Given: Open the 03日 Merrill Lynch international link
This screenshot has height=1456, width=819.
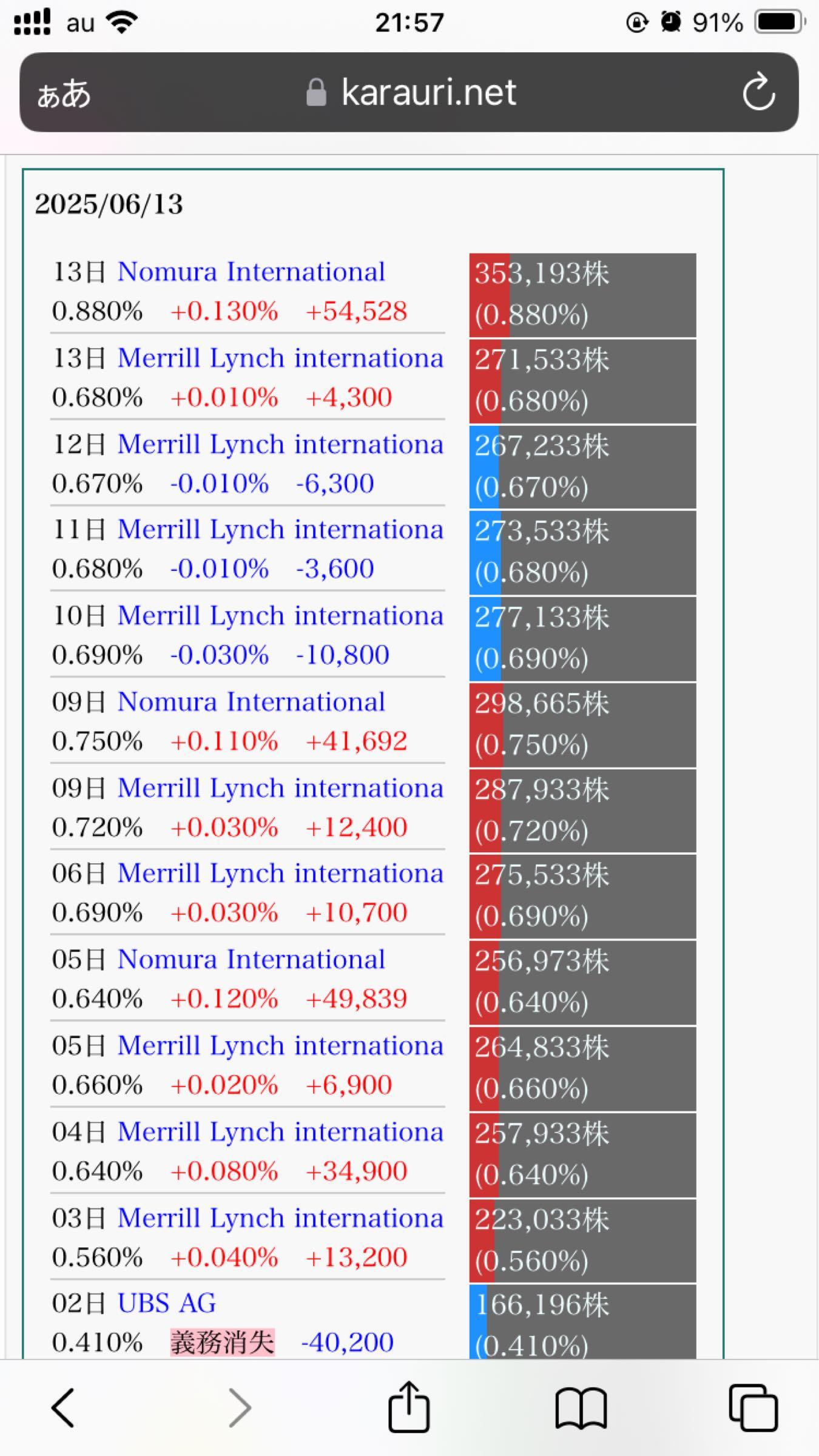Looking at the screenshot, I should point(280,1218).
